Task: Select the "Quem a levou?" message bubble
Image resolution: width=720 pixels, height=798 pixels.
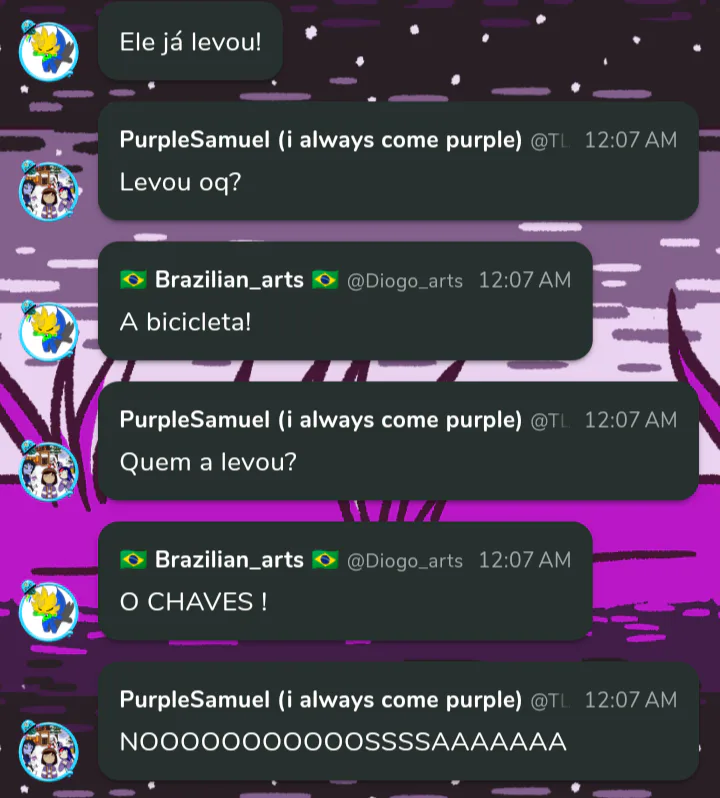Action: (398, 441)
